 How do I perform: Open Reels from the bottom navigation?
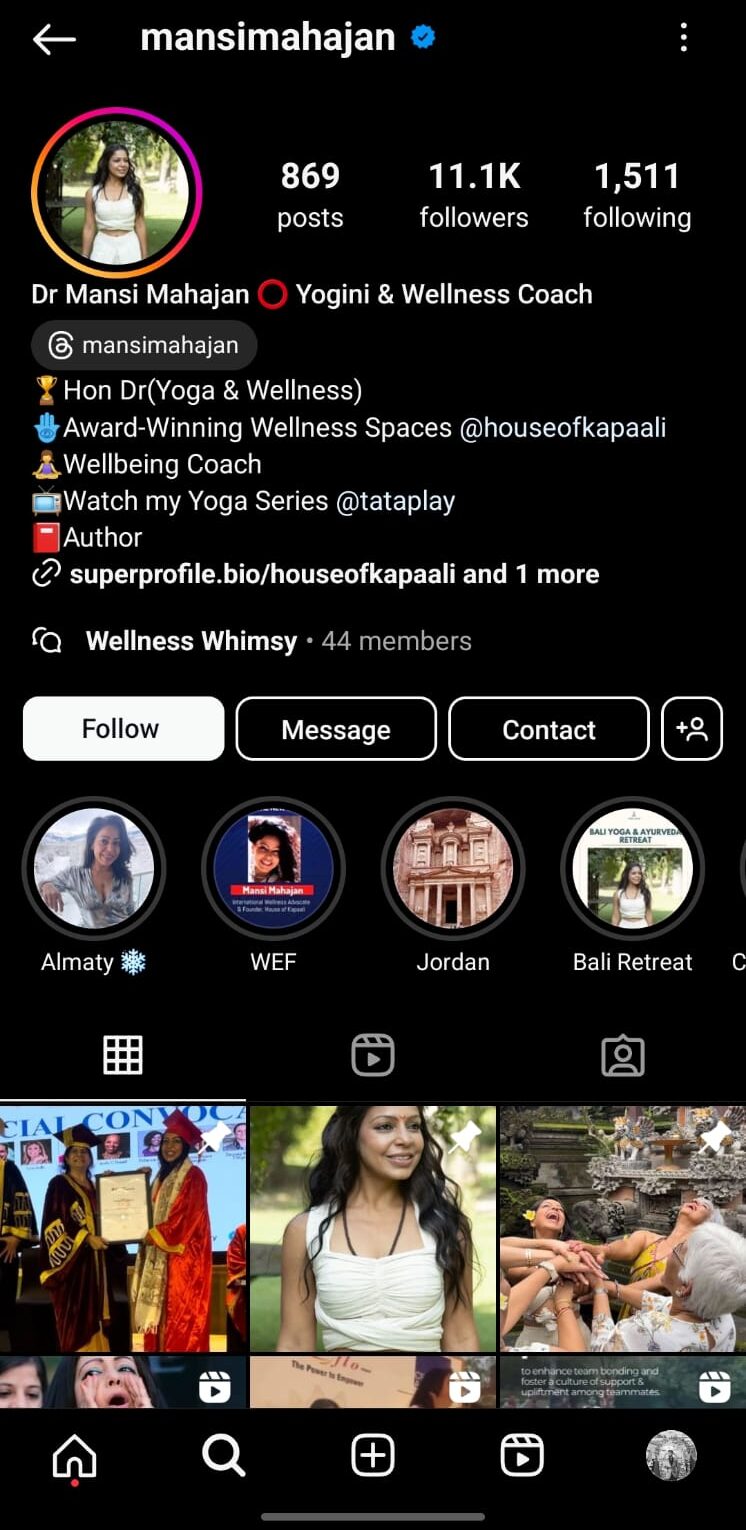tap(521, 1456)
